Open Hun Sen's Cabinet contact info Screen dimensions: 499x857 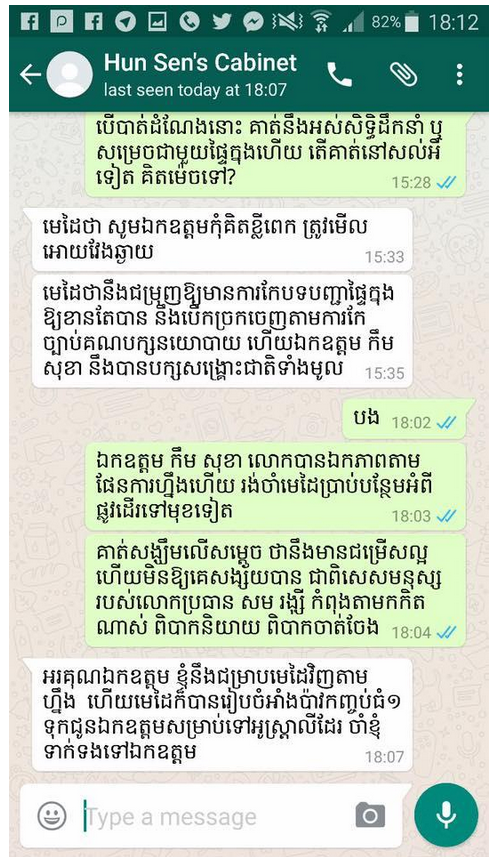(x=200, y=75)
